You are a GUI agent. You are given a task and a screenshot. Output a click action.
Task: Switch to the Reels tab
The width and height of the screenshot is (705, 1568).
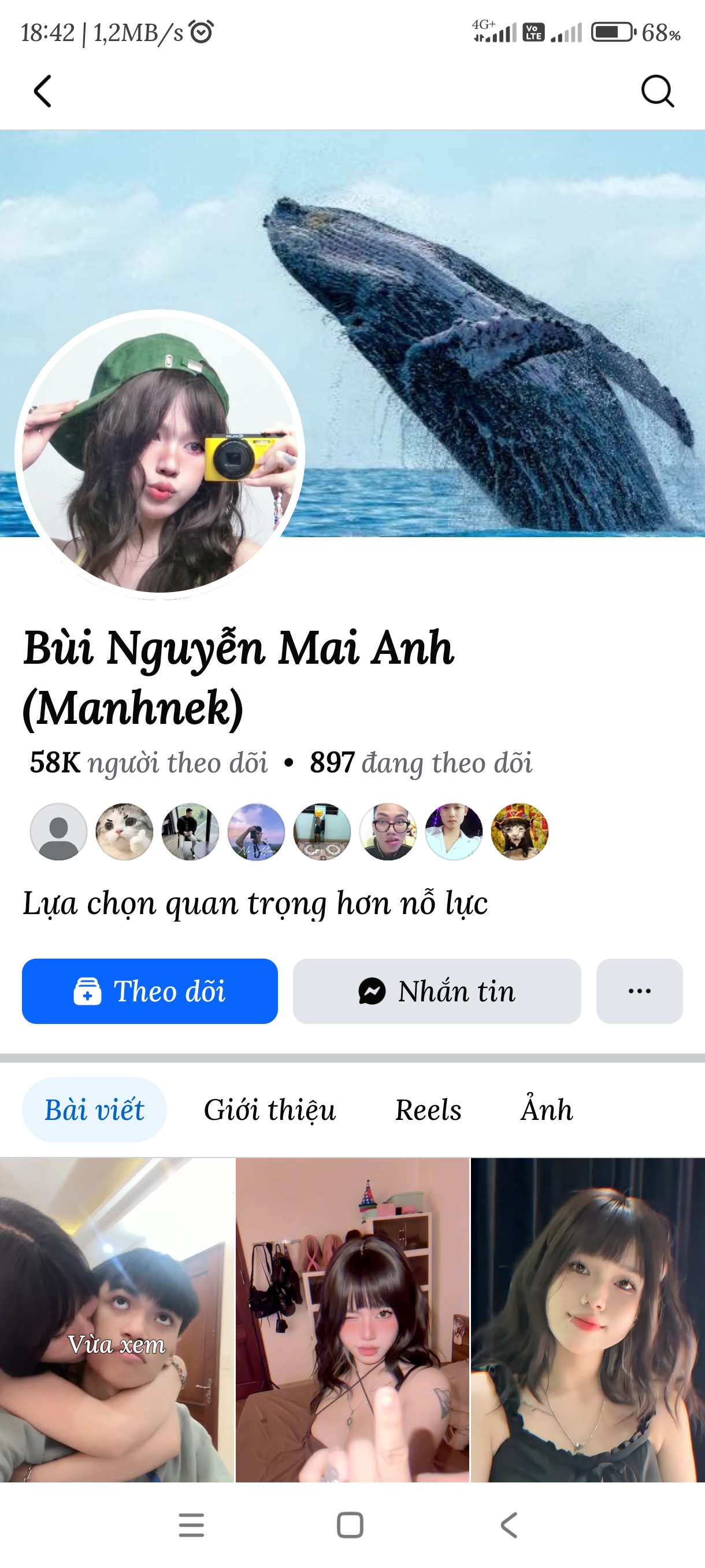428,1109
